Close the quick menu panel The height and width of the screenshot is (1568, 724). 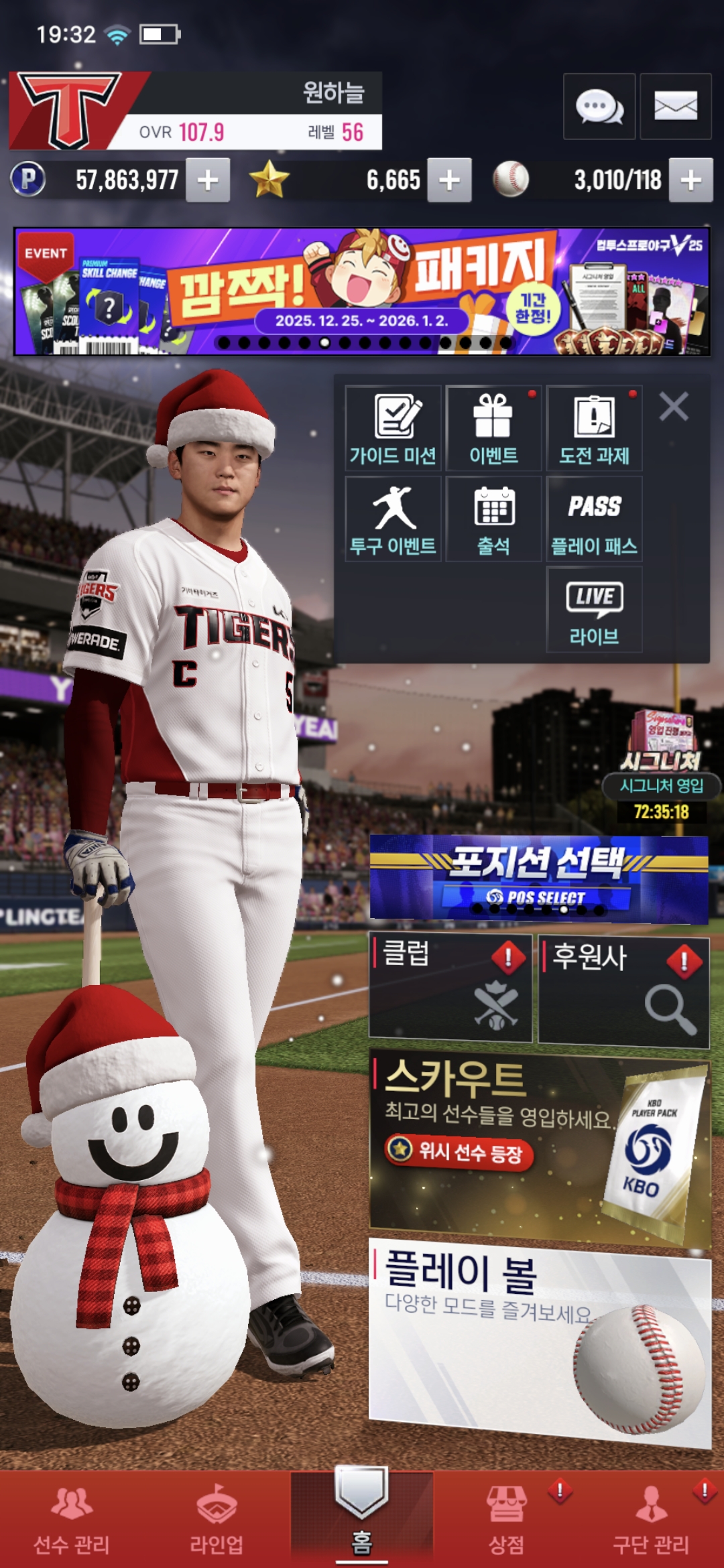[x=673, y=407]
